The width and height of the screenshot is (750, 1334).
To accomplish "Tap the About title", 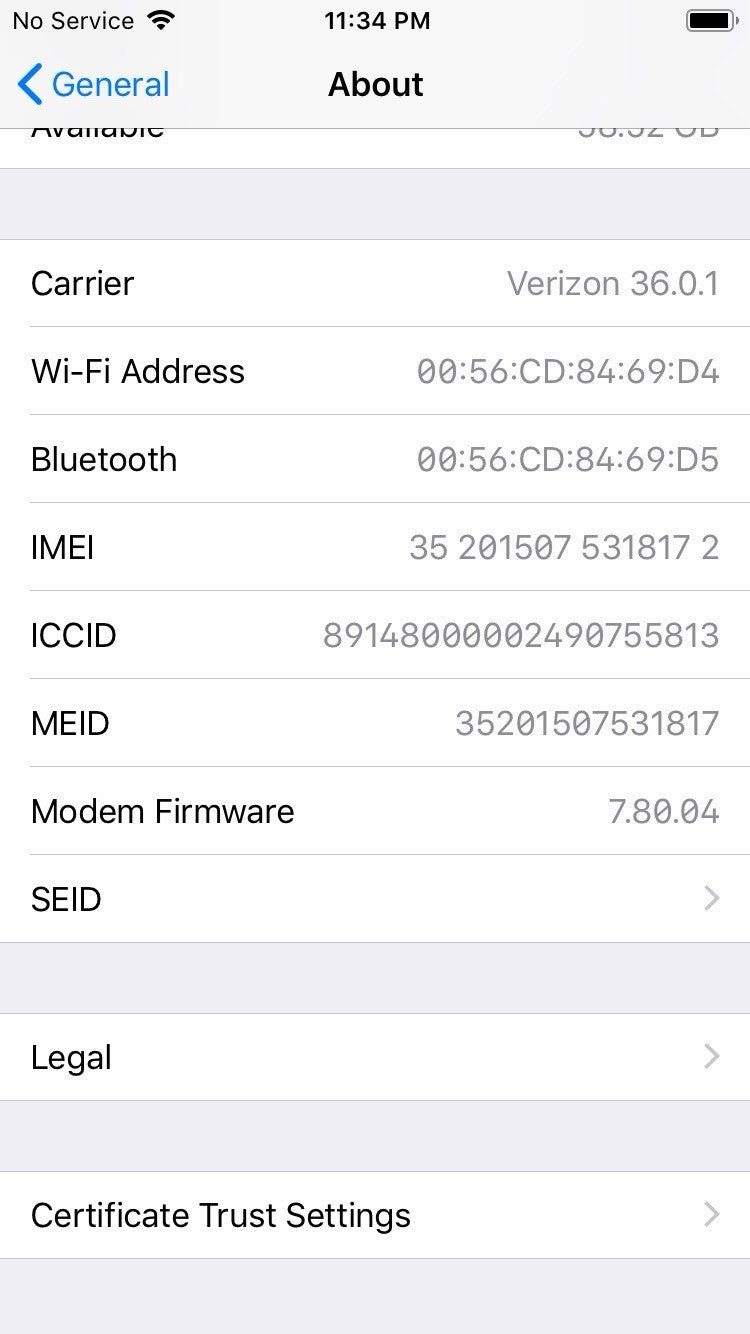I will tap(375, 85).
